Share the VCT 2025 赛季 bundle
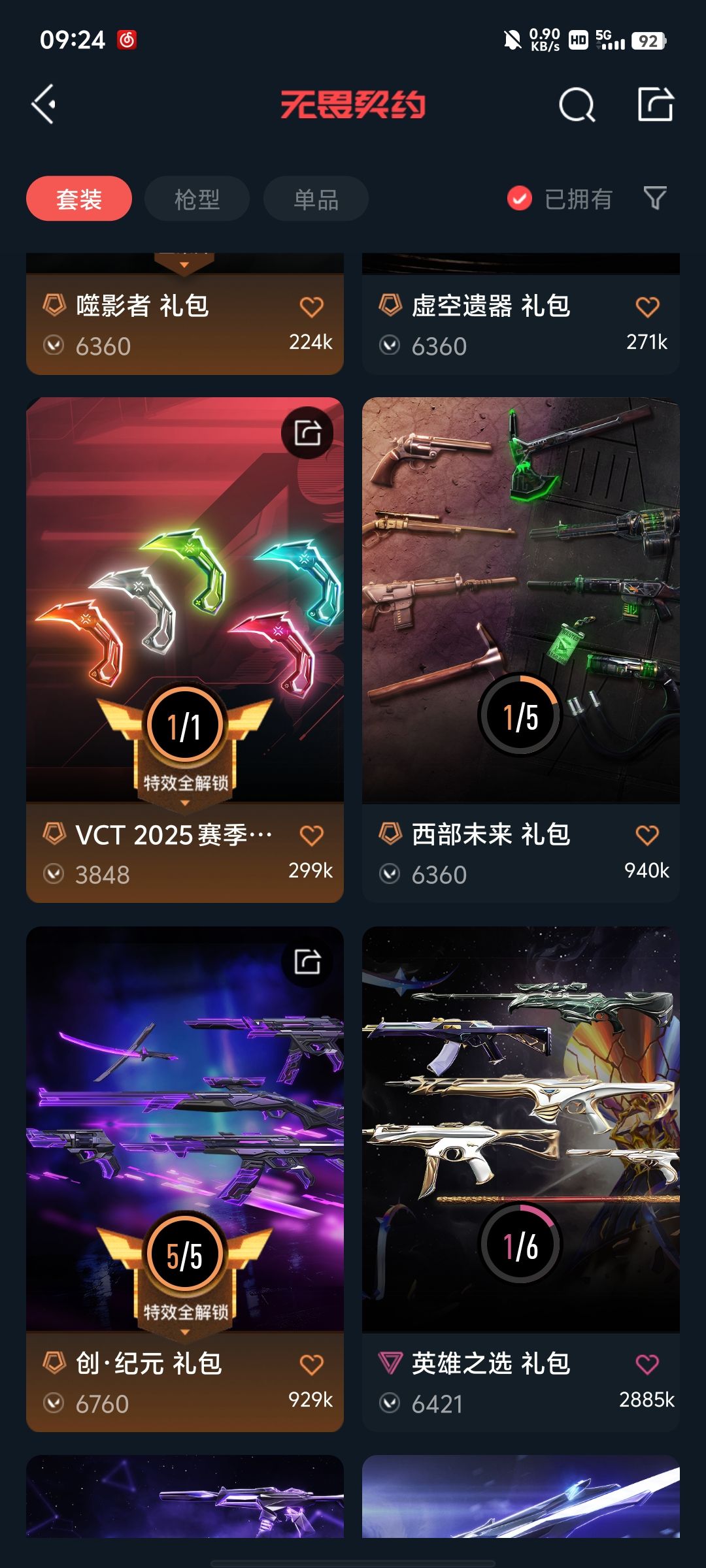Viewport: 706px width, 1568px height. 307,433
